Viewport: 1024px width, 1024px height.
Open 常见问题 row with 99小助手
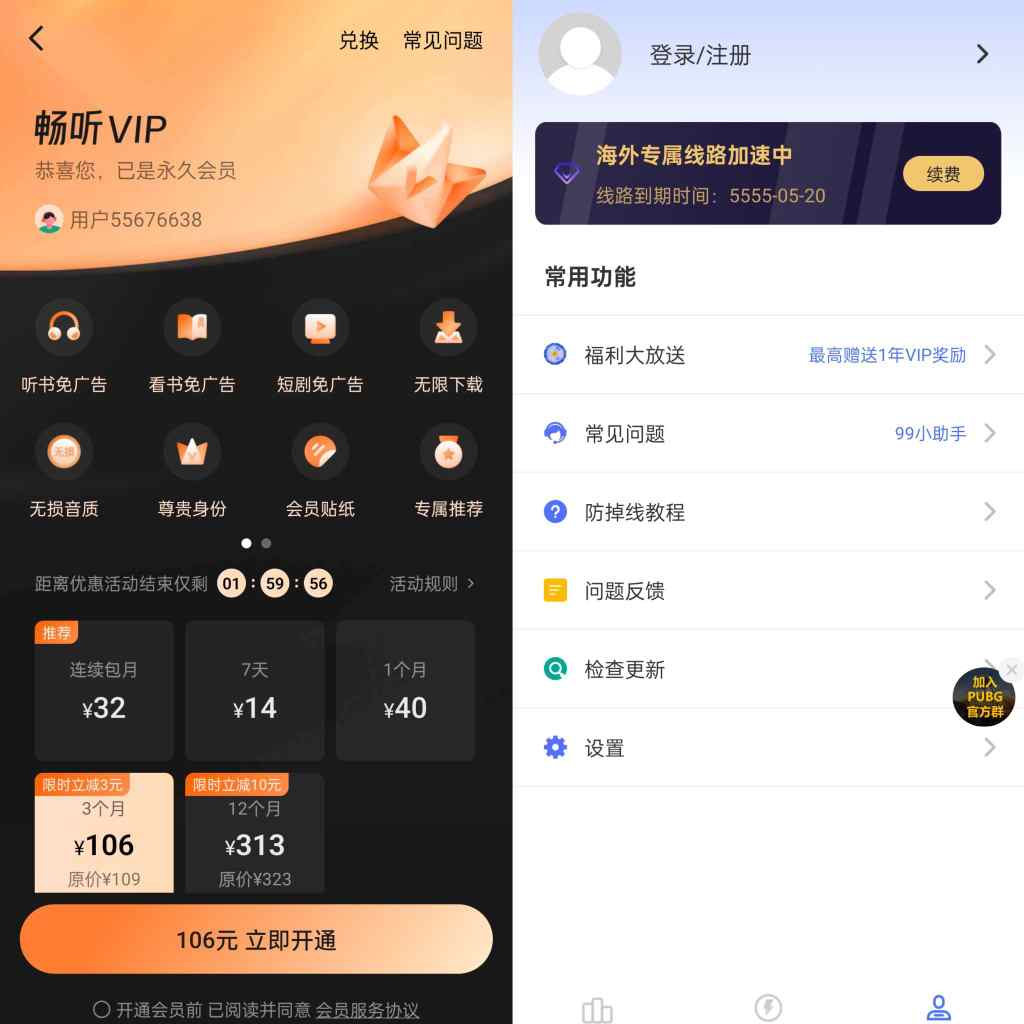click(768, 433)
